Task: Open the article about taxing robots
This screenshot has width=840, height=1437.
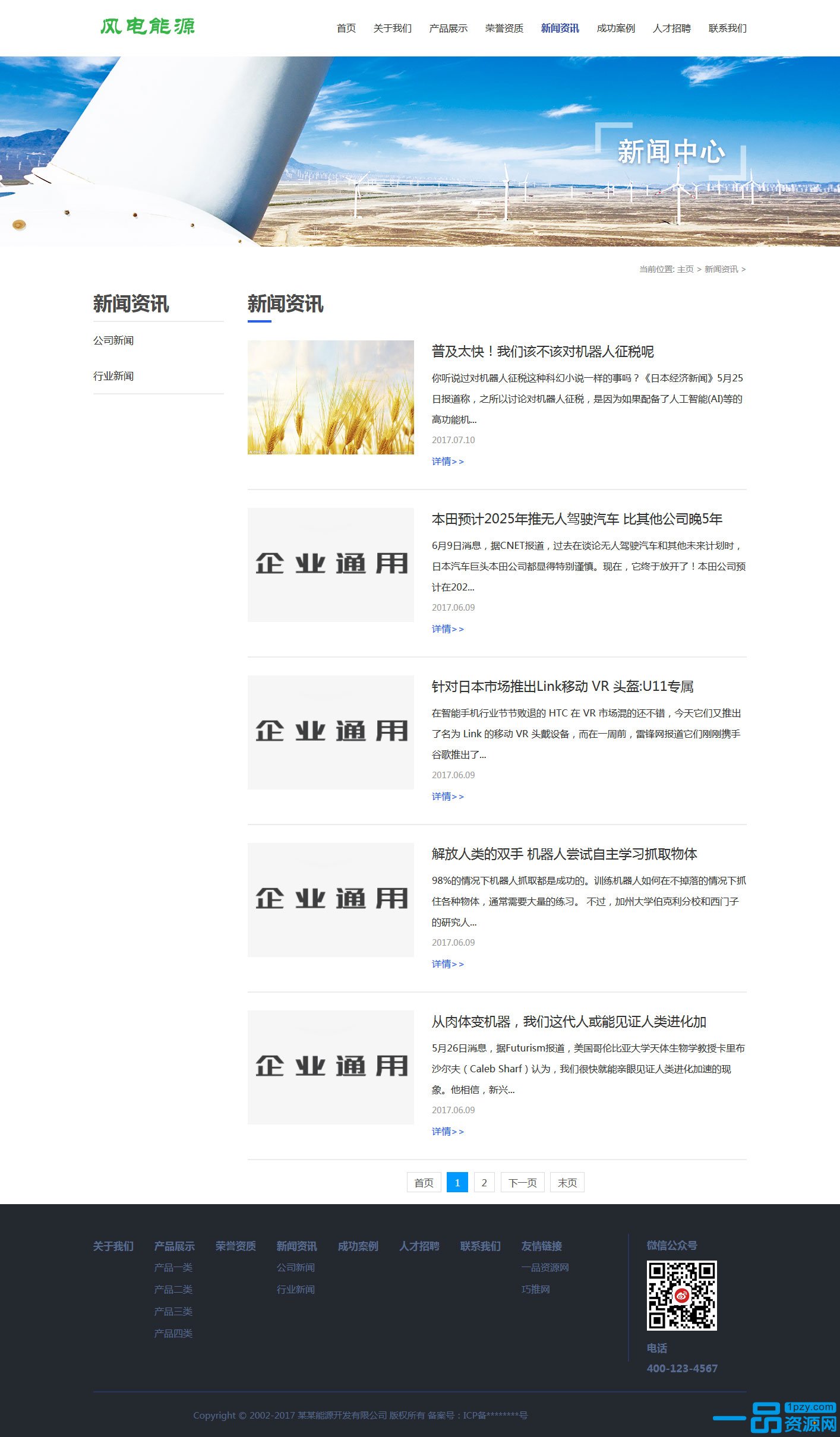Action: coord(542,352)
